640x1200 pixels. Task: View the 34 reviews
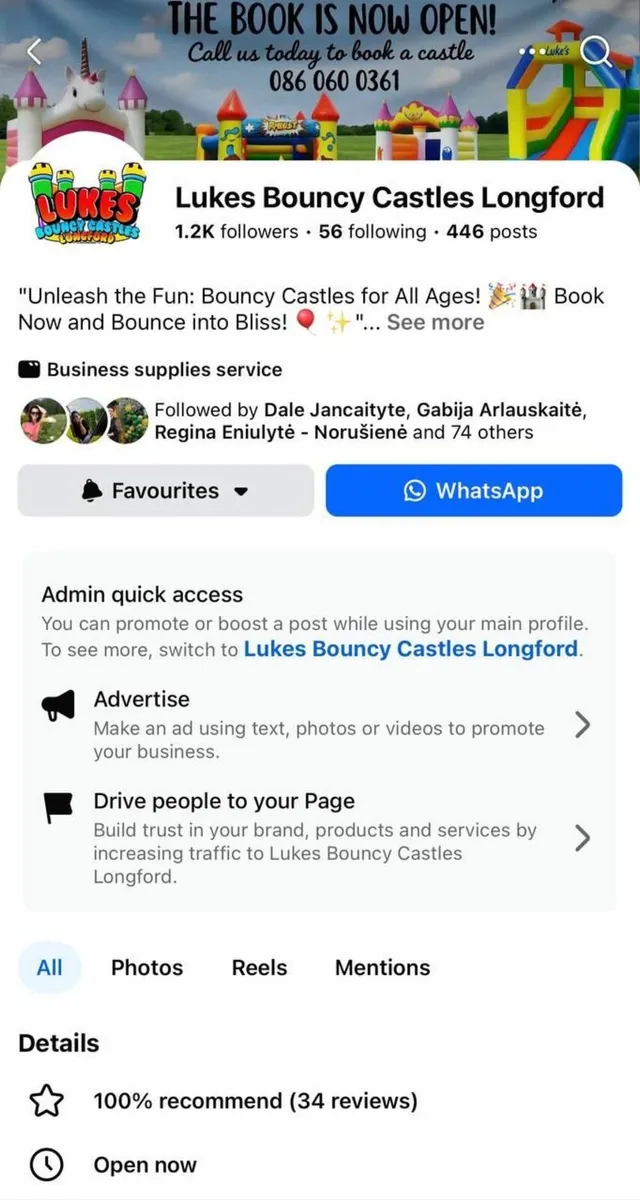tap(255, 1101)
